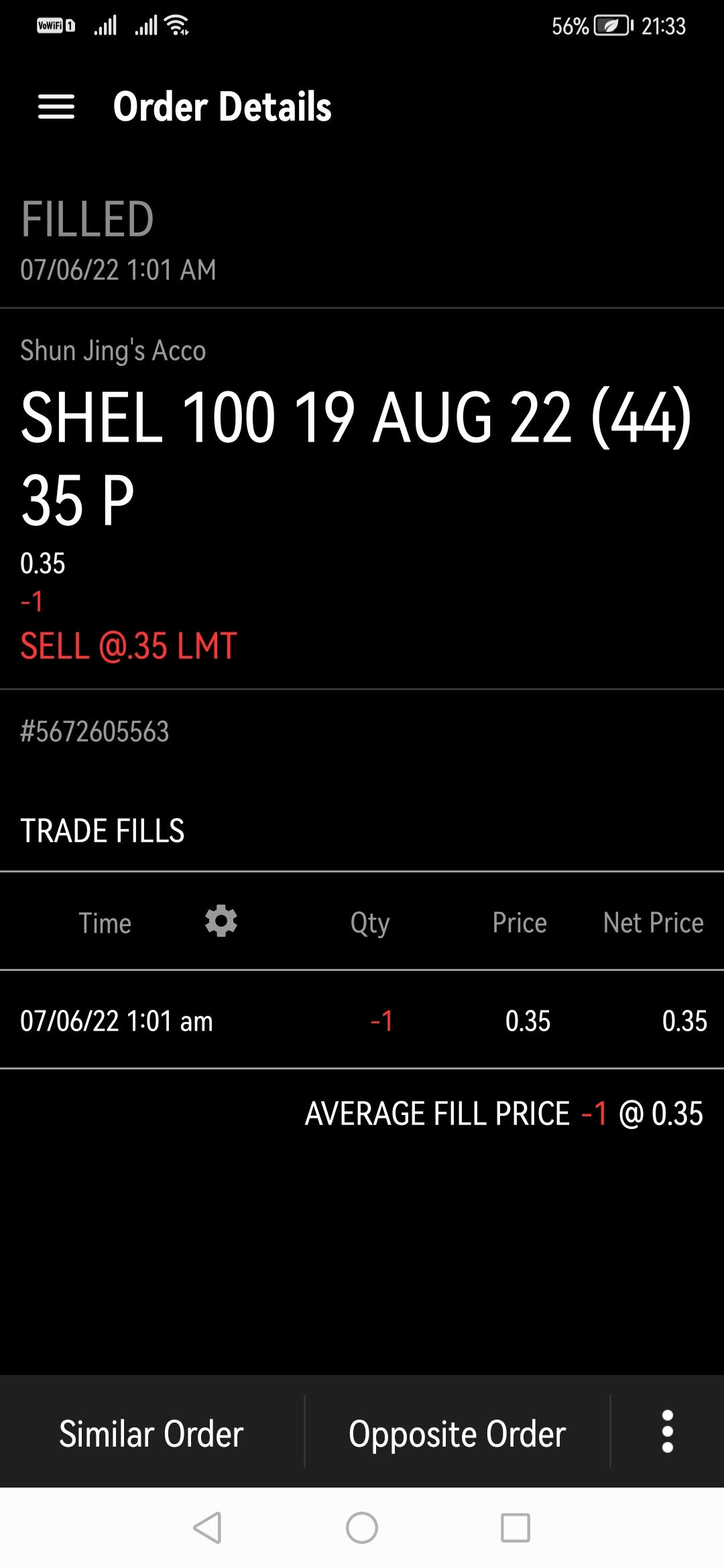Open trade fills column settings gear
The width and height of the screenshot is (724, 1568).
(x=221, y=921)
